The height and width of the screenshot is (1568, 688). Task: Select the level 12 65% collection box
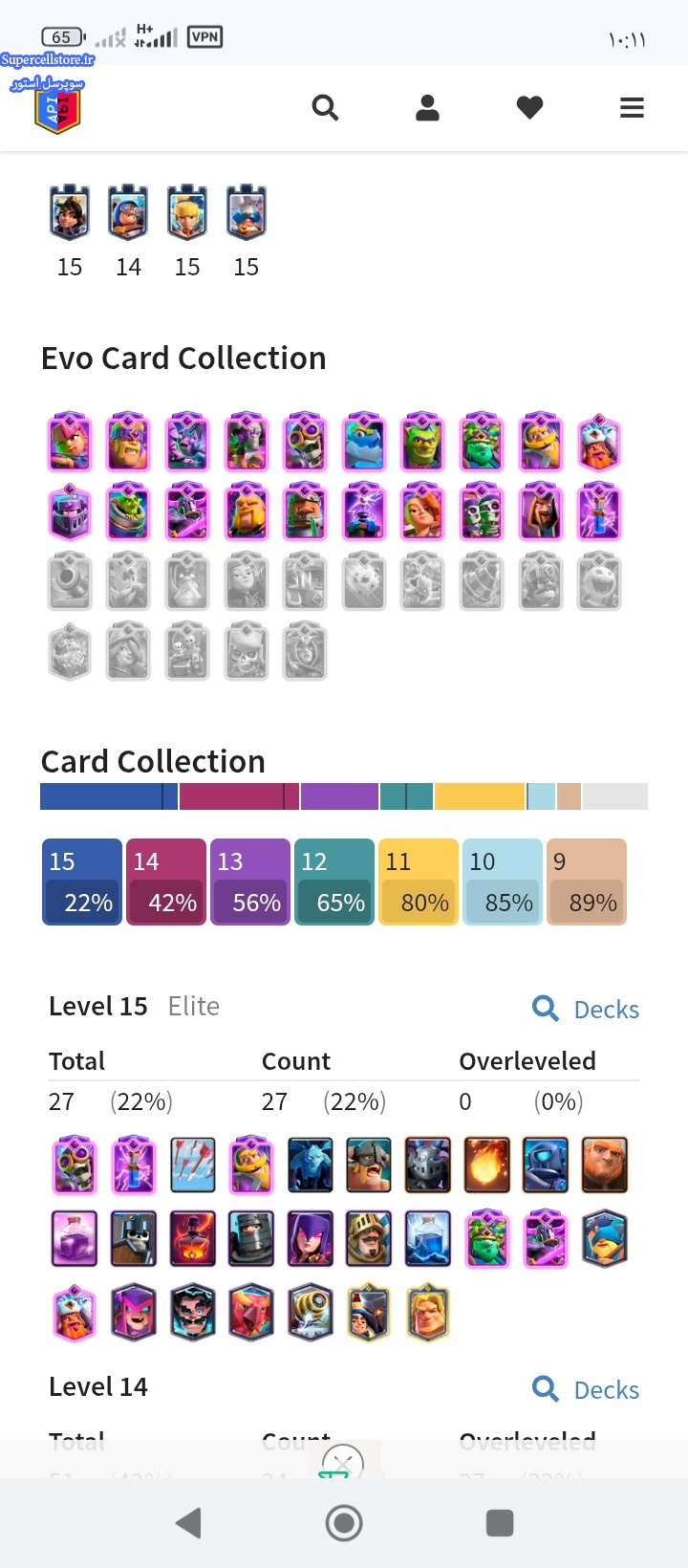coord(334,882)
